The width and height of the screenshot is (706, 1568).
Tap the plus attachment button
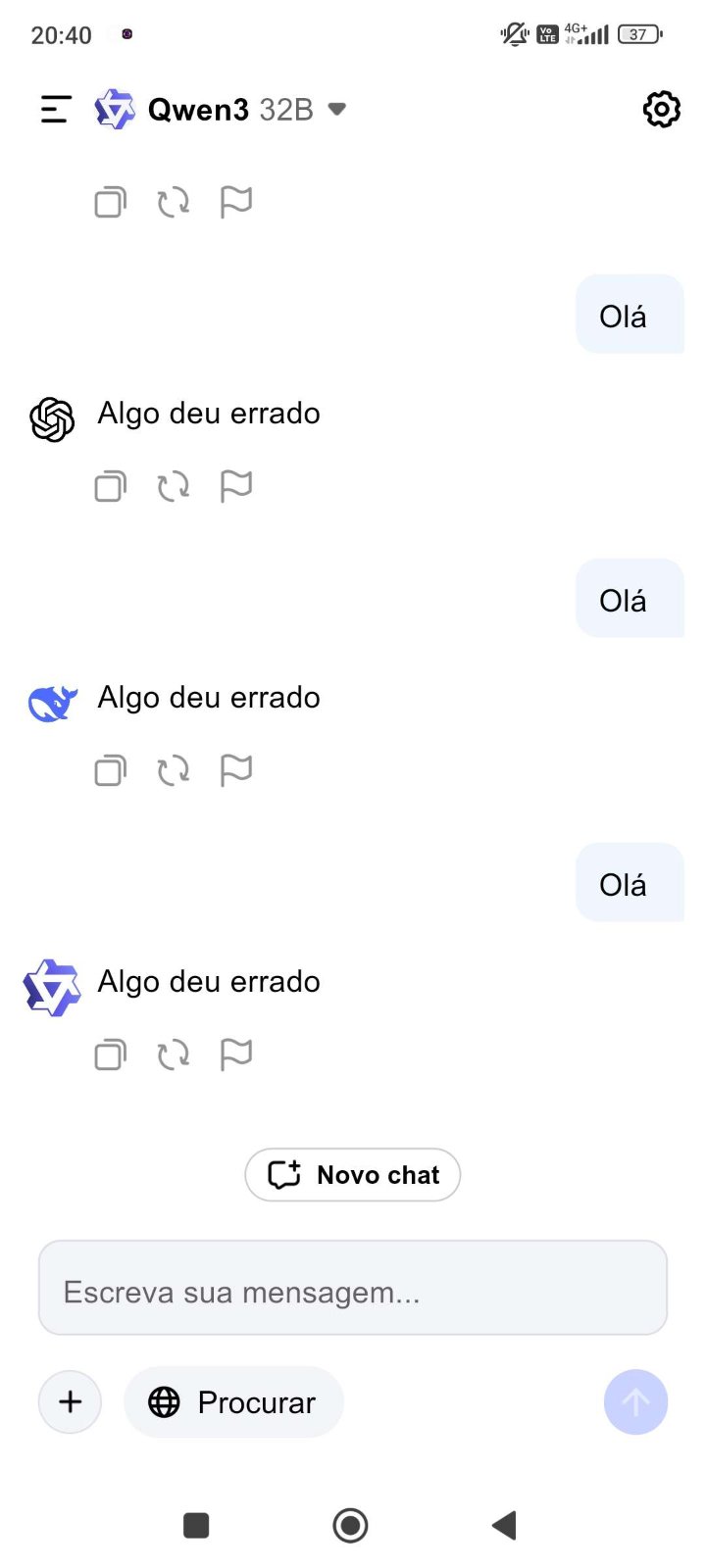point(70,1401)
